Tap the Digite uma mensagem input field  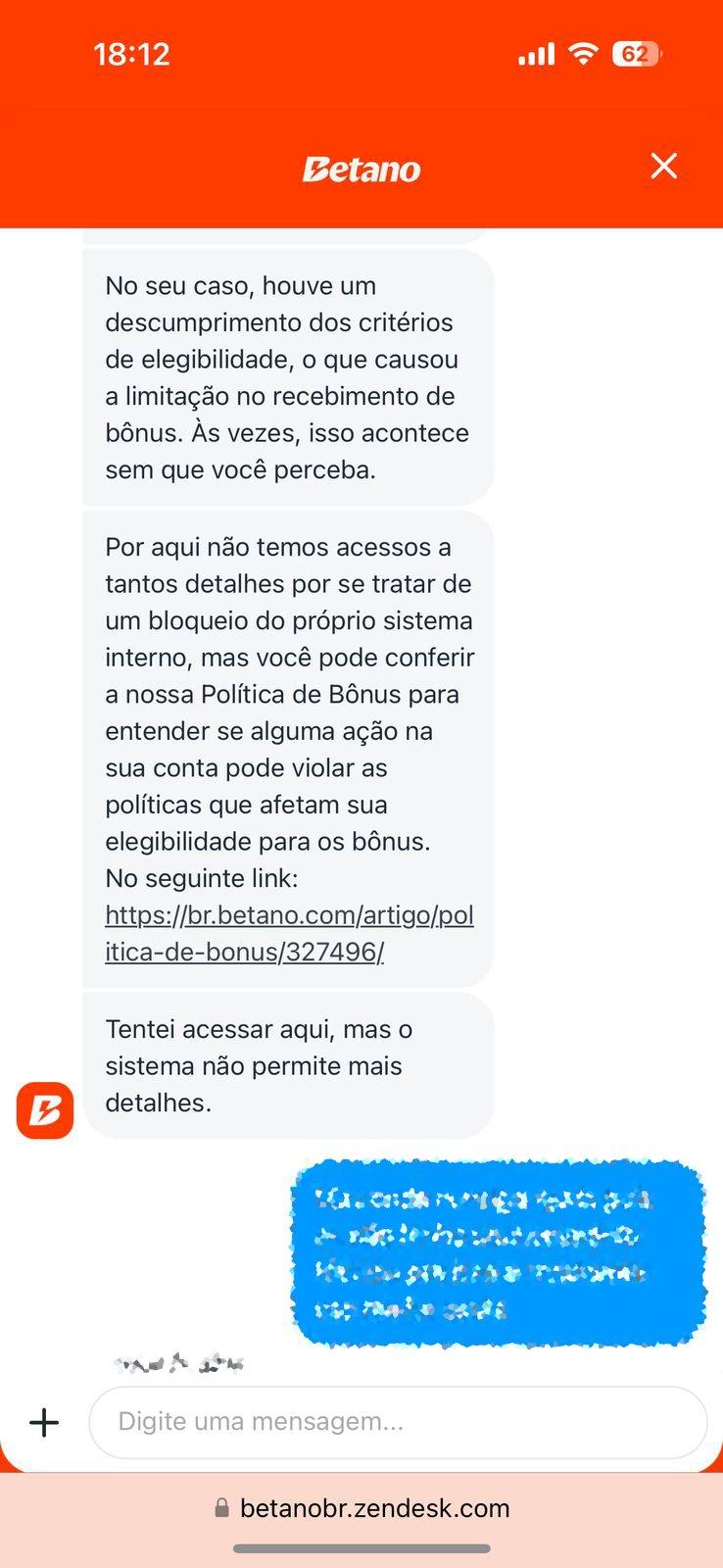(392, 1422)
